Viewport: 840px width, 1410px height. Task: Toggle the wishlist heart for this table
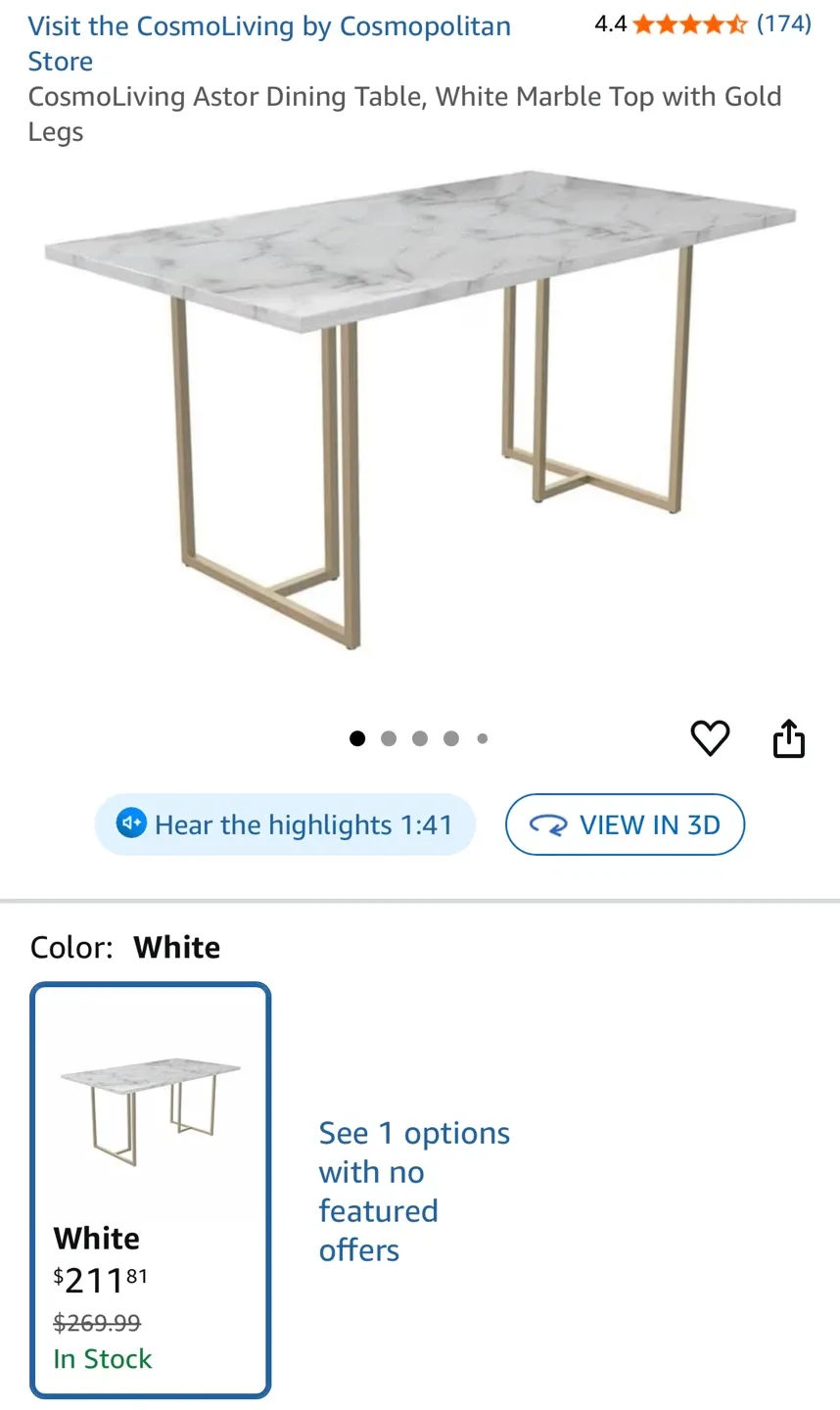[x=711, y=738]
